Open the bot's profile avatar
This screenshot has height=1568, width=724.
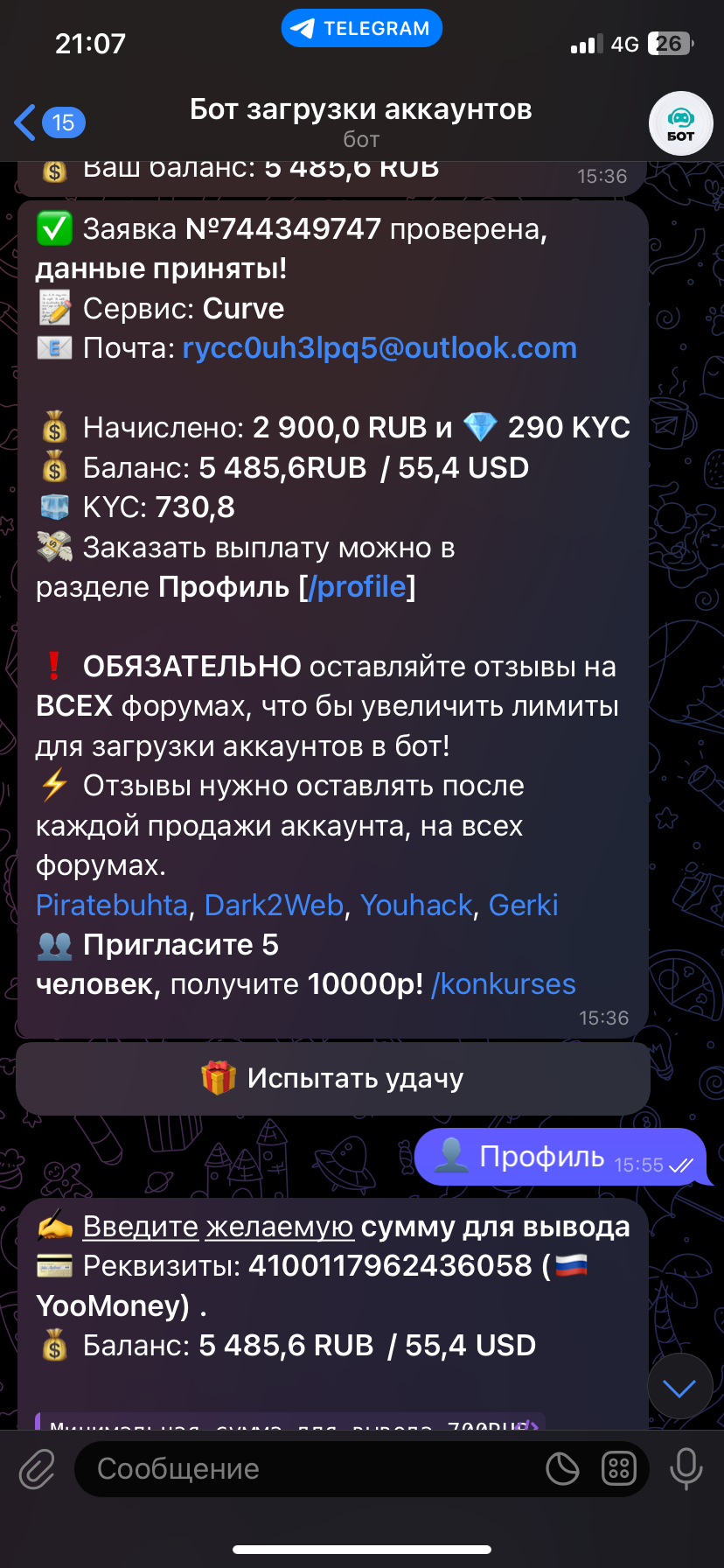(x=680, y=123)
